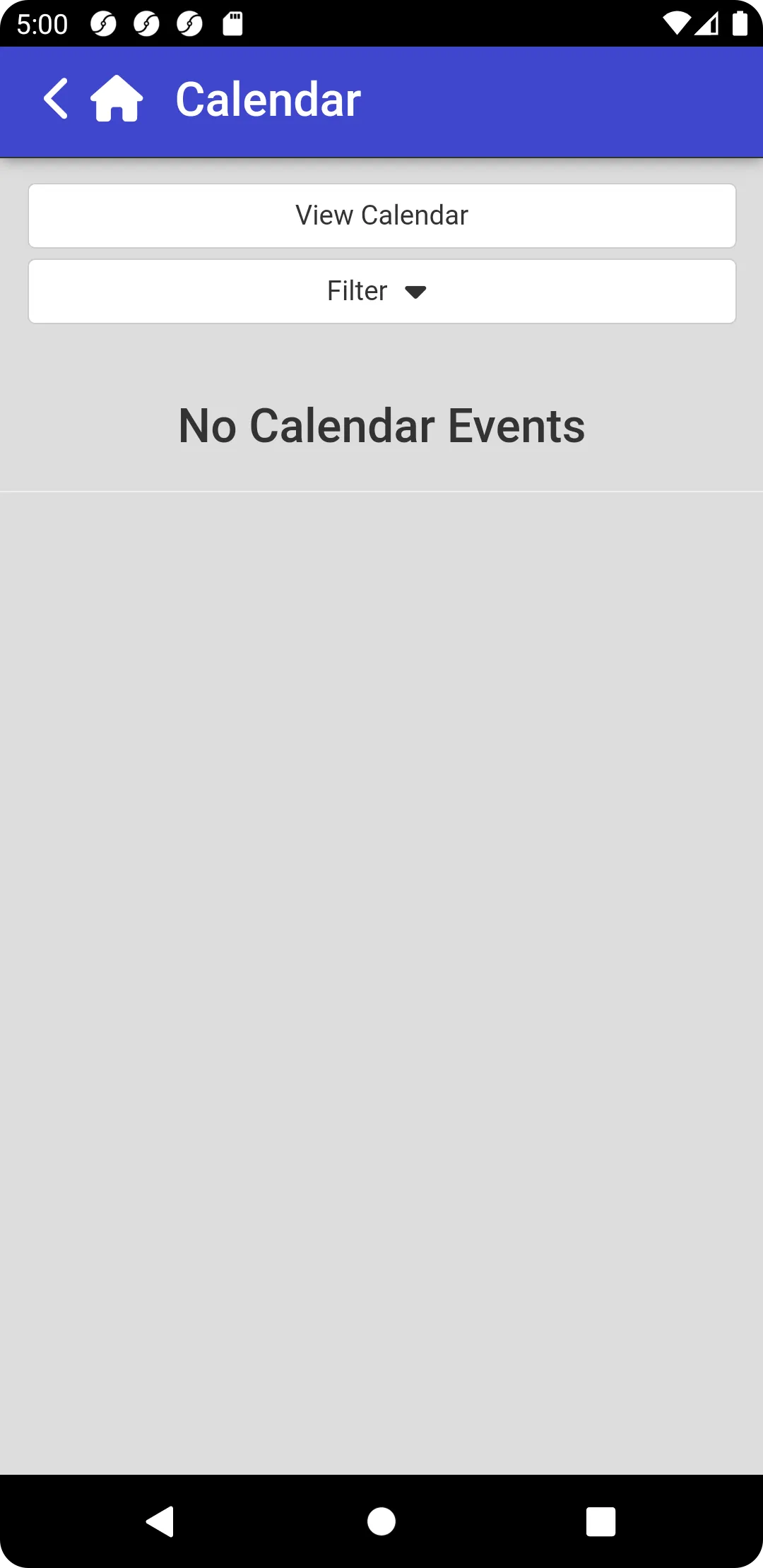Select the battery indicator in the status bar
This screenshot has width=763, height=1568.
[x=740, y=23]
